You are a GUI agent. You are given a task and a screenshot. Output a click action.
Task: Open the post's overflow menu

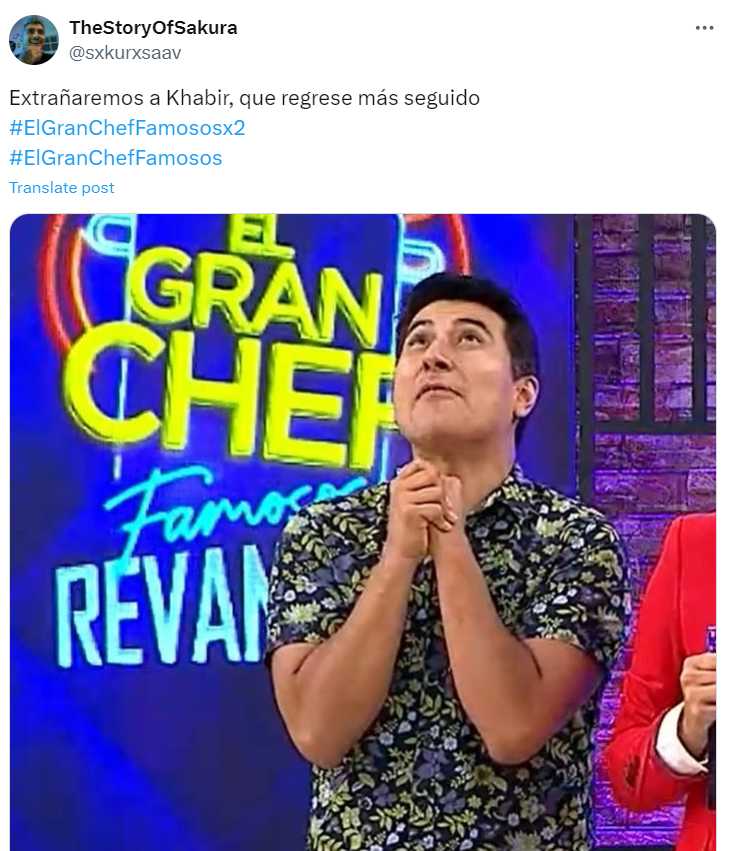click(704, 28)
